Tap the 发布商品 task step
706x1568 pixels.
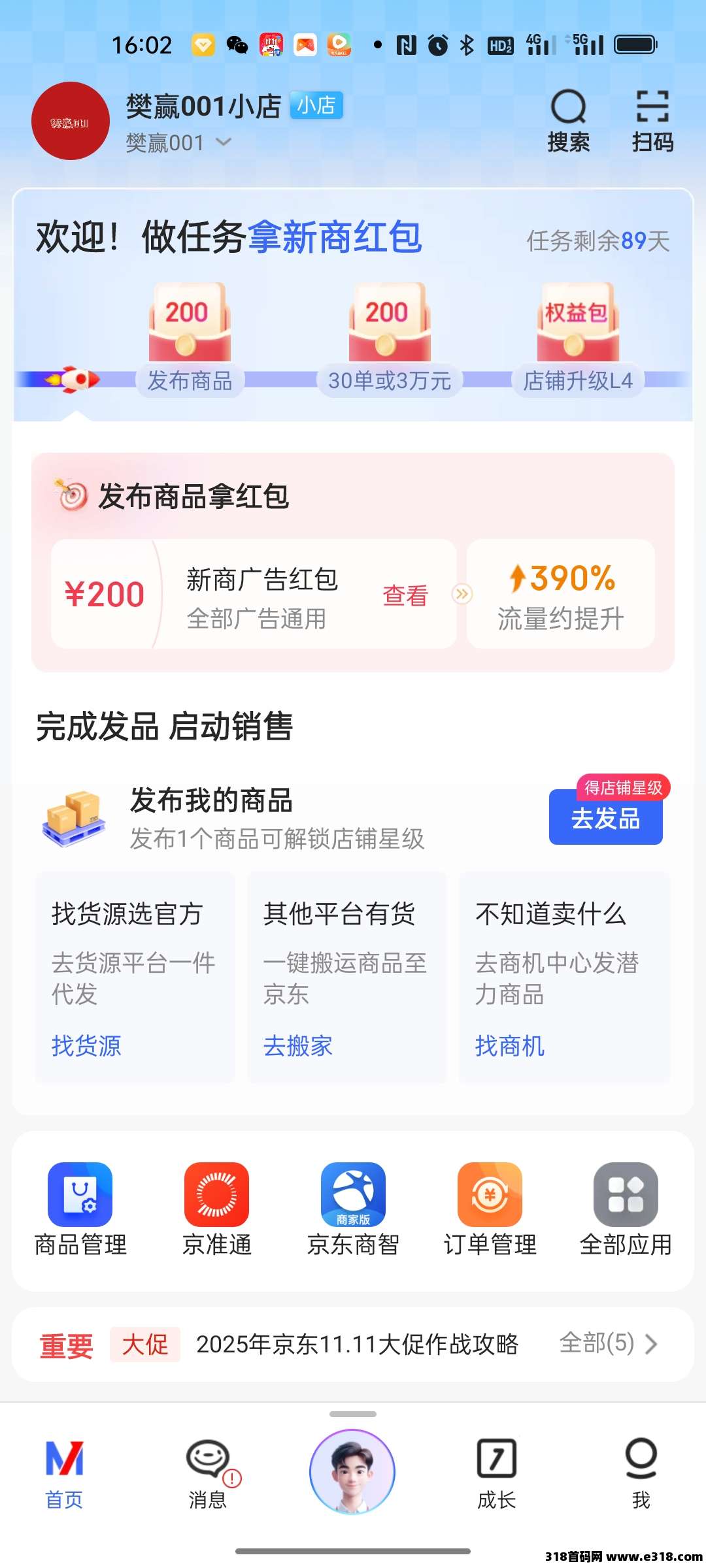(190, 380)
